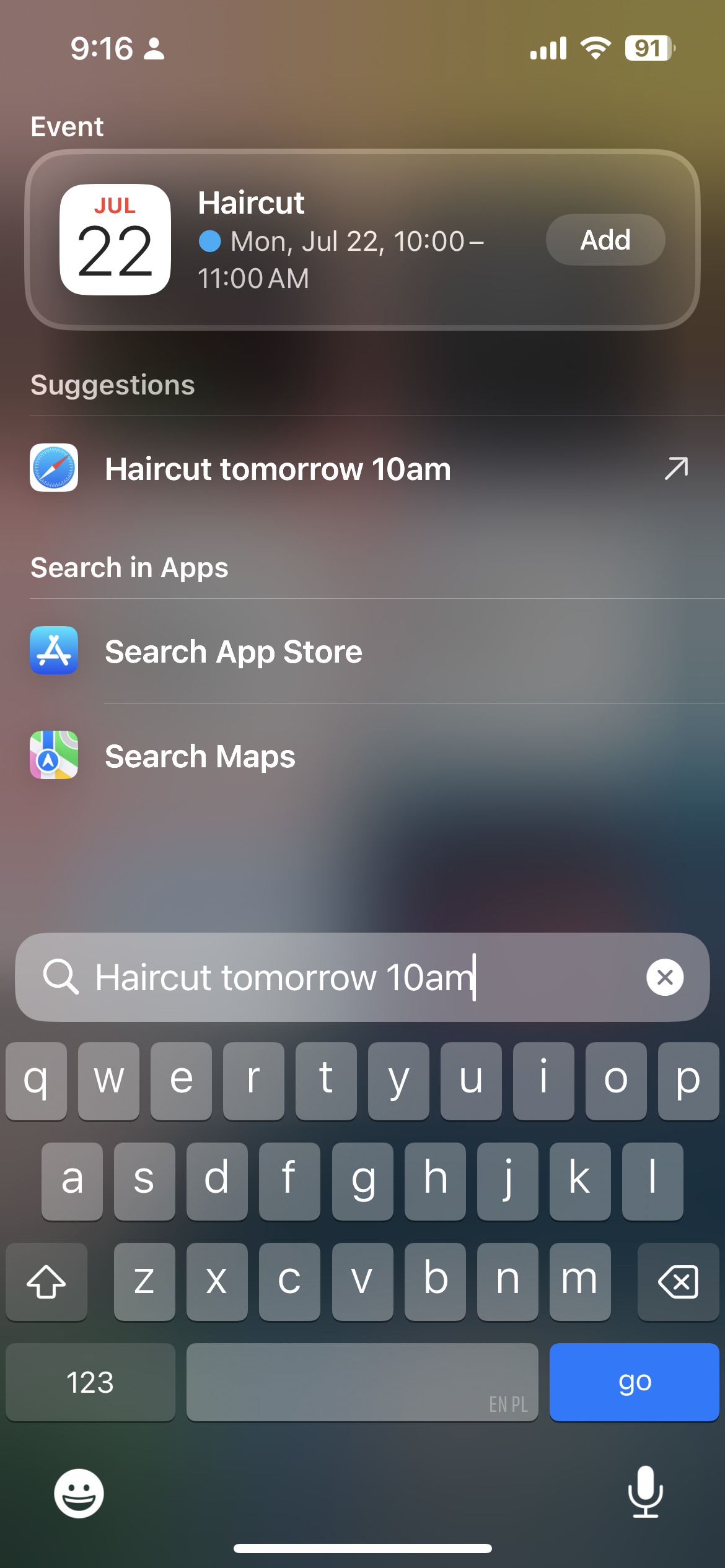Select Search Maps
Image resolution: width=725 pixels, height=1568 pixels.
(x=200, y=756)
